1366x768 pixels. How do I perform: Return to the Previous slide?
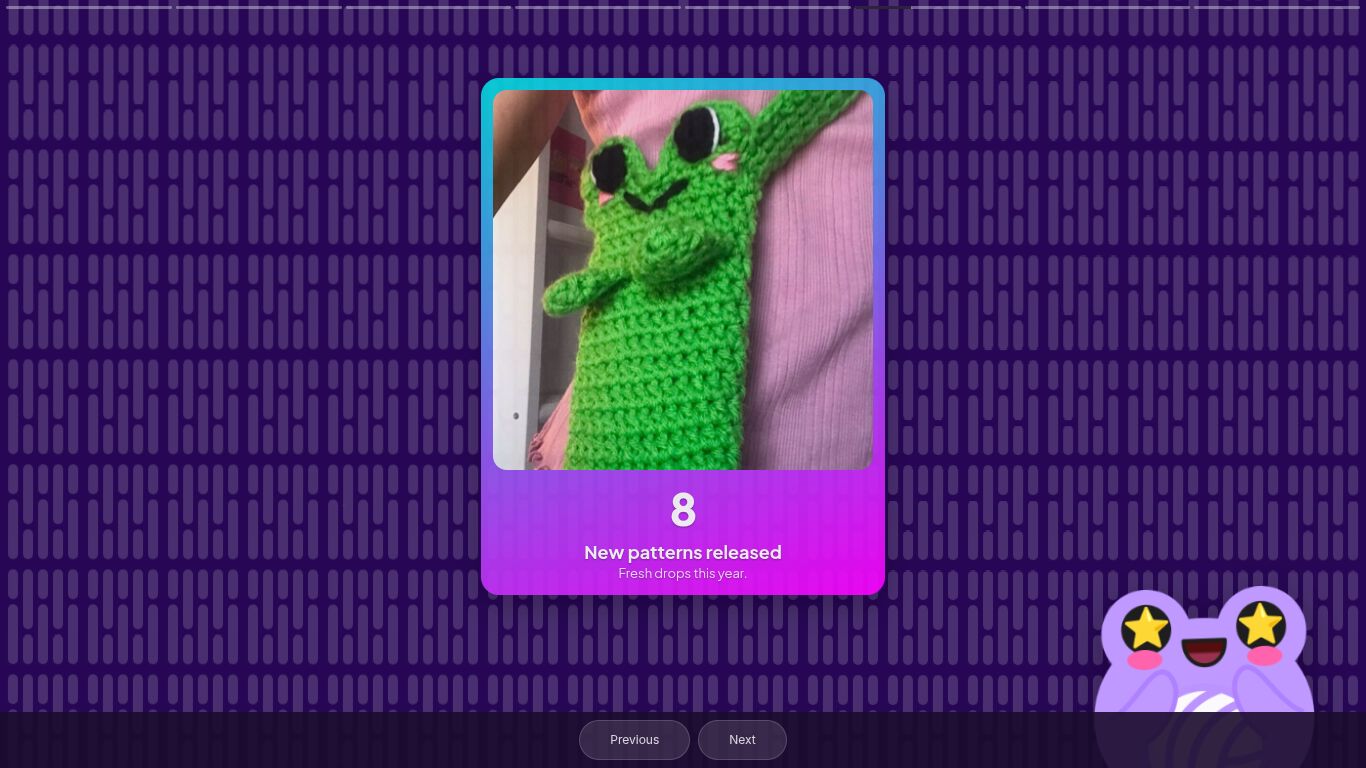(634, 740)
